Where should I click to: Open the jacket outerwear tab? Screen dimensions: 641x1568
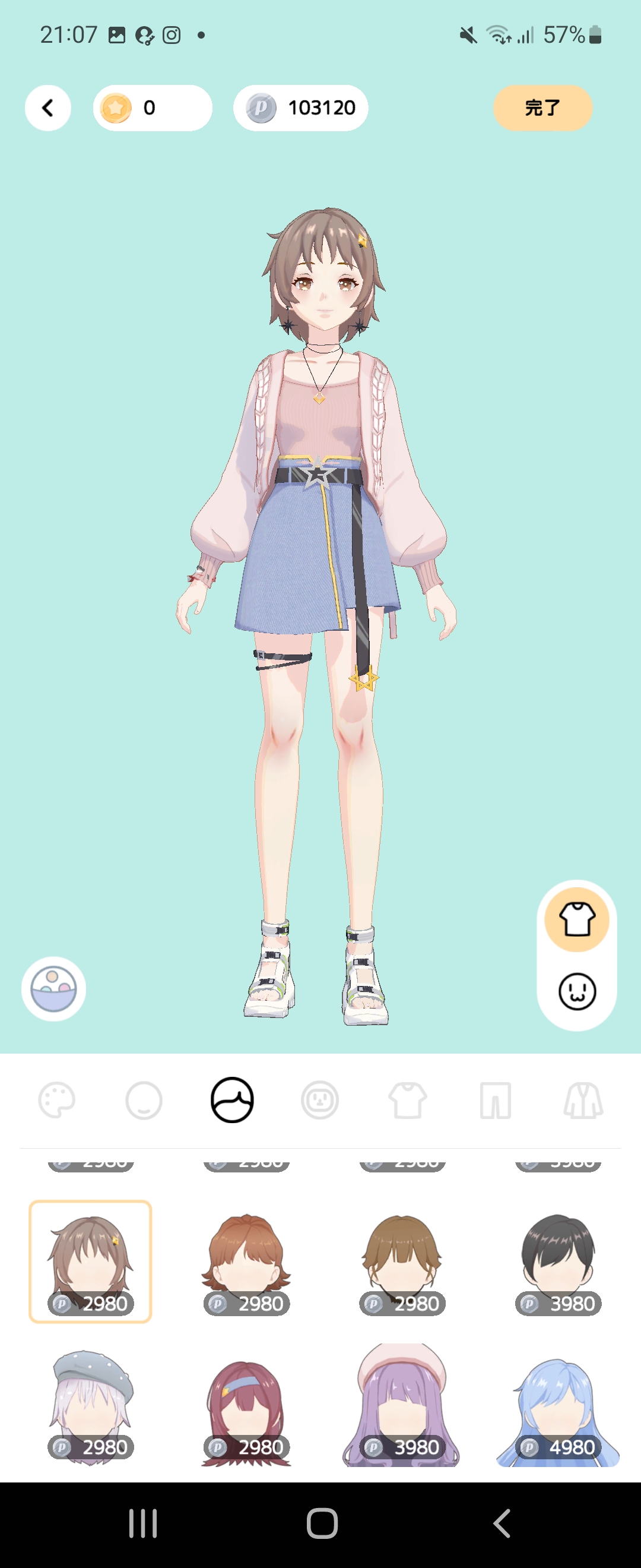tap(583, 1100)
